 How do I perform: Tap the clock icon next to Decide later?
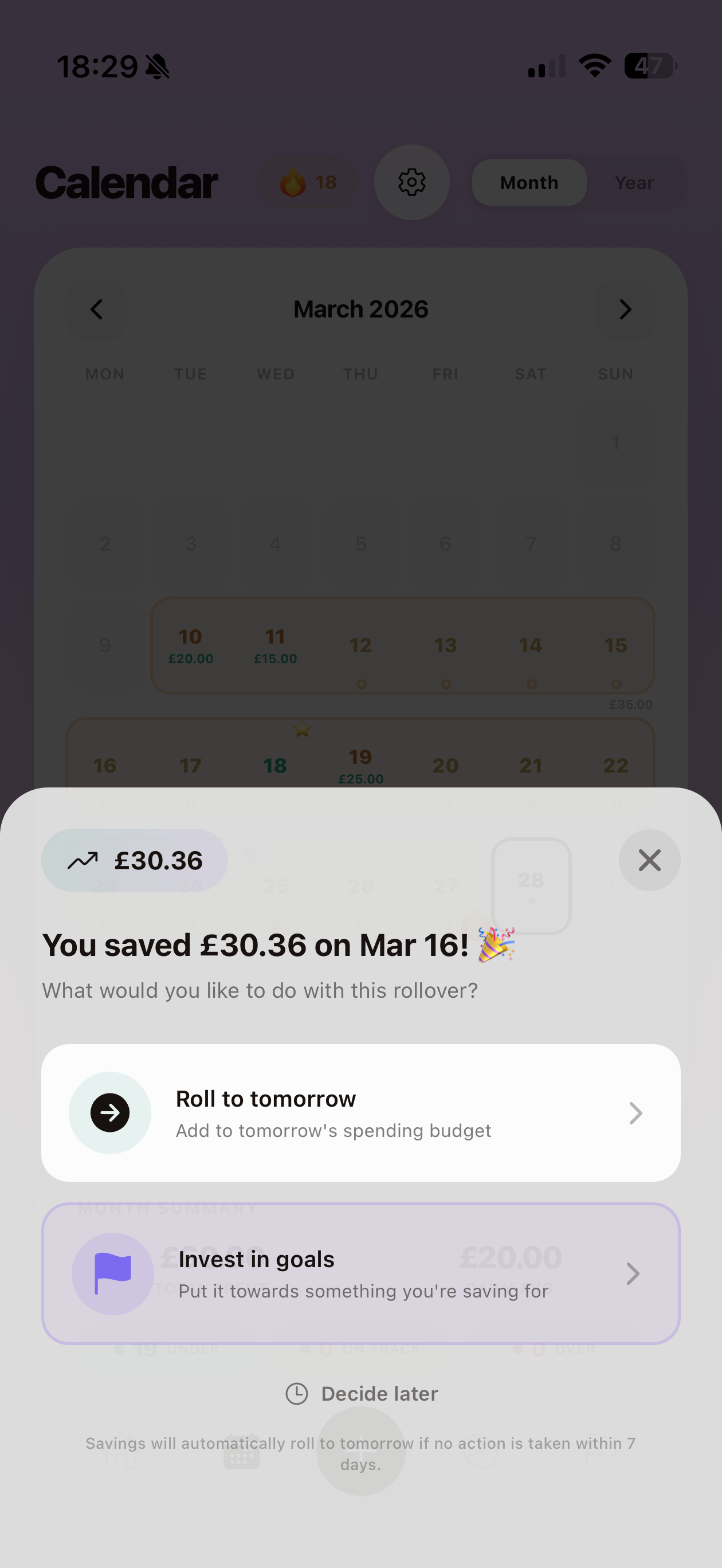(298, 1393)
